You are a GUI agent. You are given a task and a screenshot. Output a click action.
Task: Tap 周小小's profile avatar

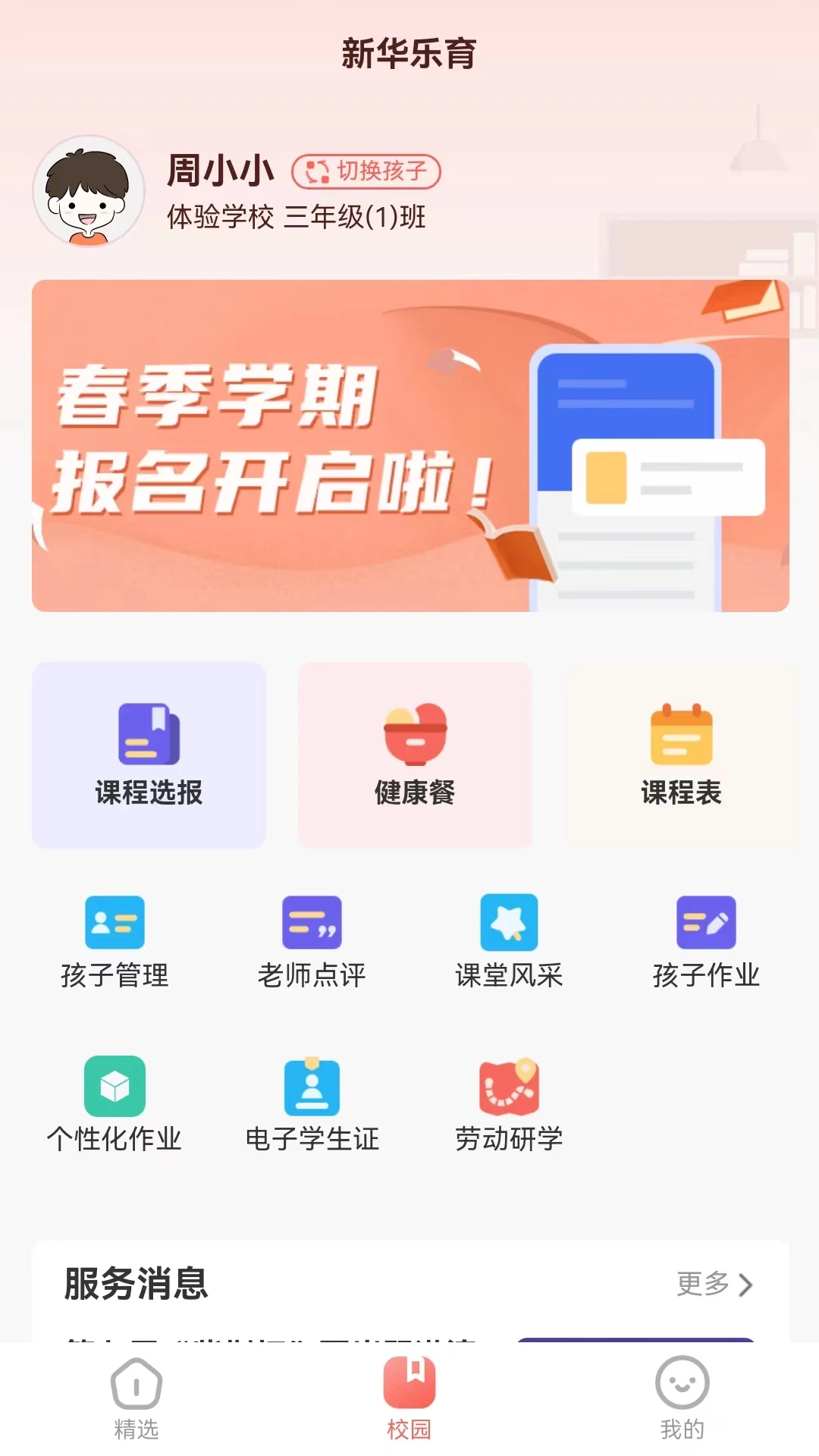[x=89, y=192]
